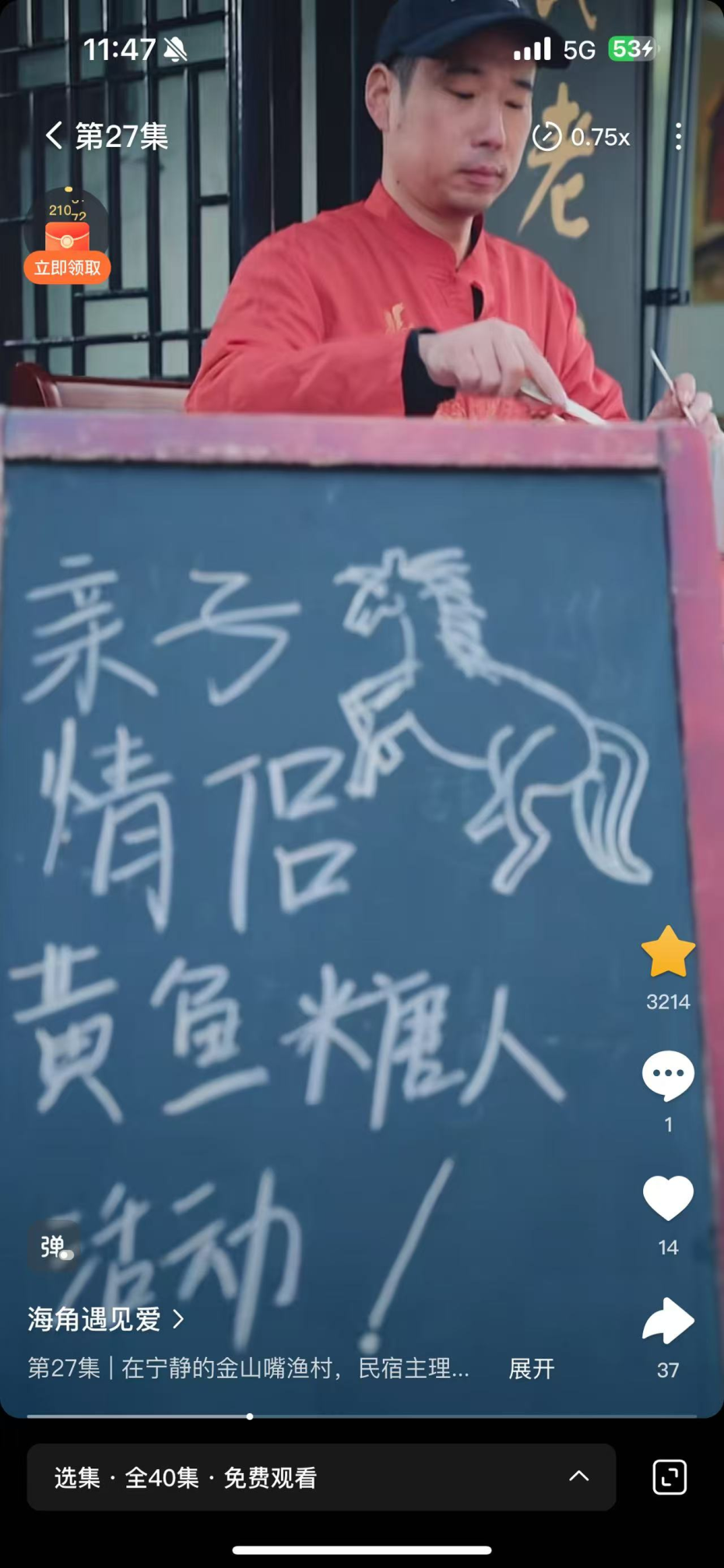Like this episode with the heart
The height and width of the screenshot is (1568, 724).
point(668,1198)
